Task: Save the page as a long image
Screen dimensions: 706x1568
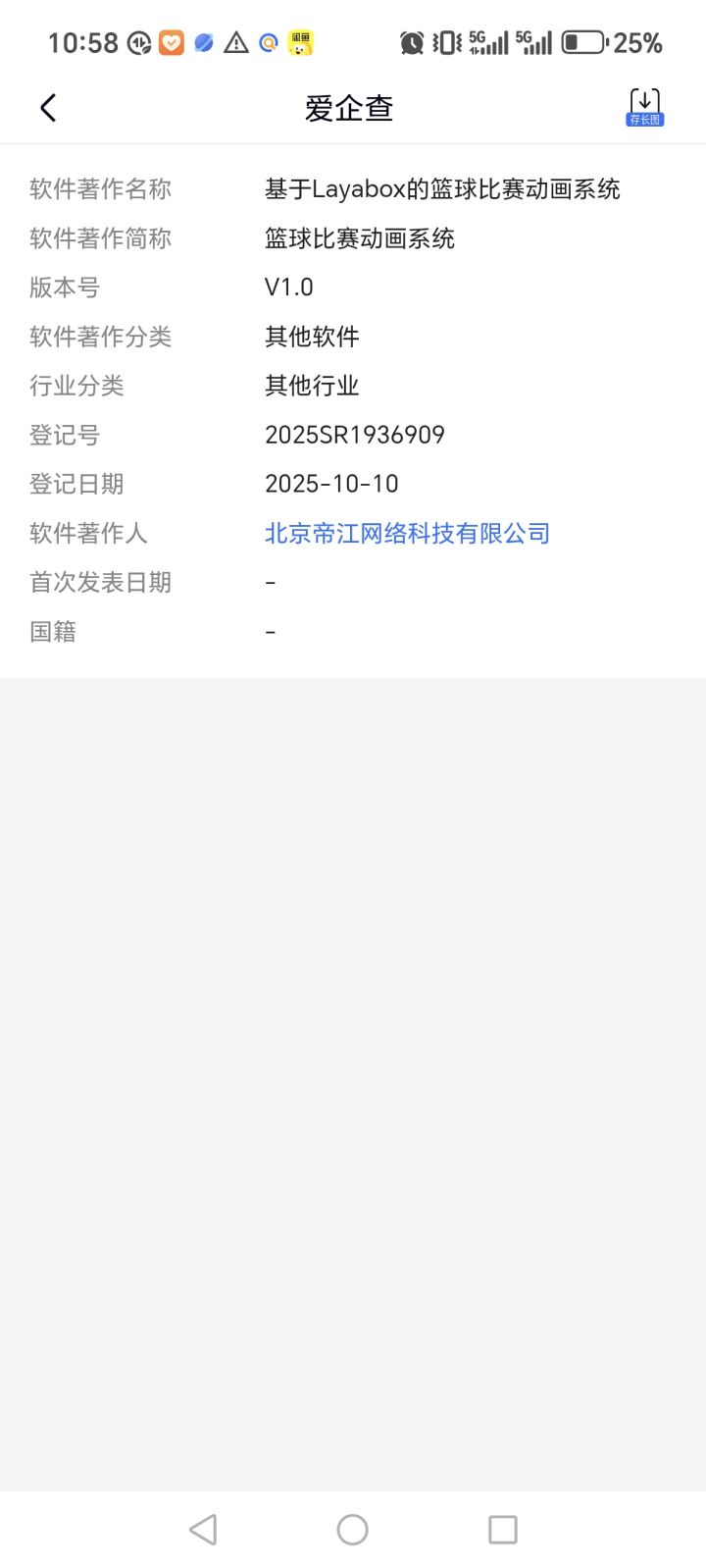Action: (644, 107)
